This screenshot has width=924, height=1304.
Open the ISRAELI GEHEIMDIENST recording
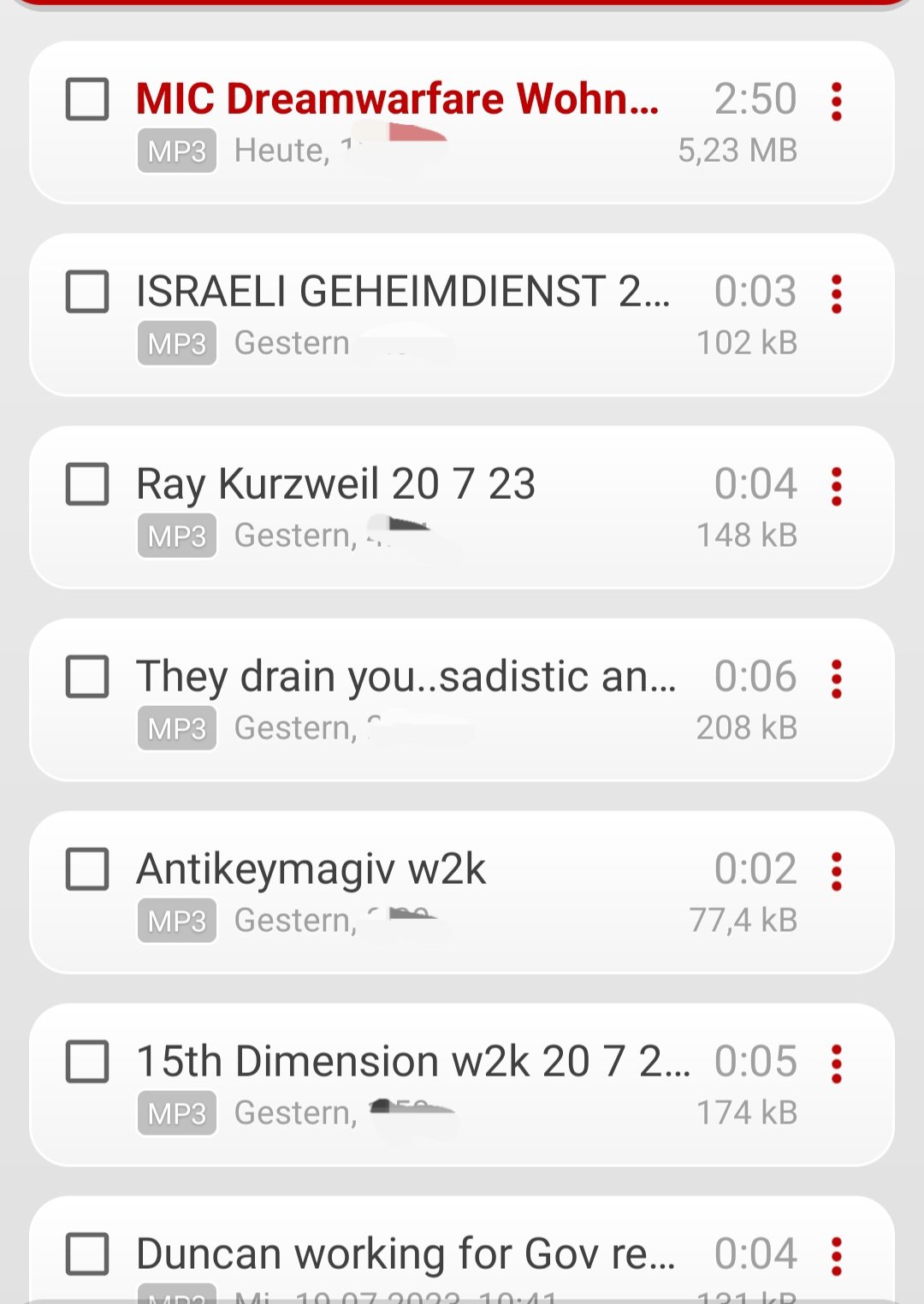click(402, 292)
